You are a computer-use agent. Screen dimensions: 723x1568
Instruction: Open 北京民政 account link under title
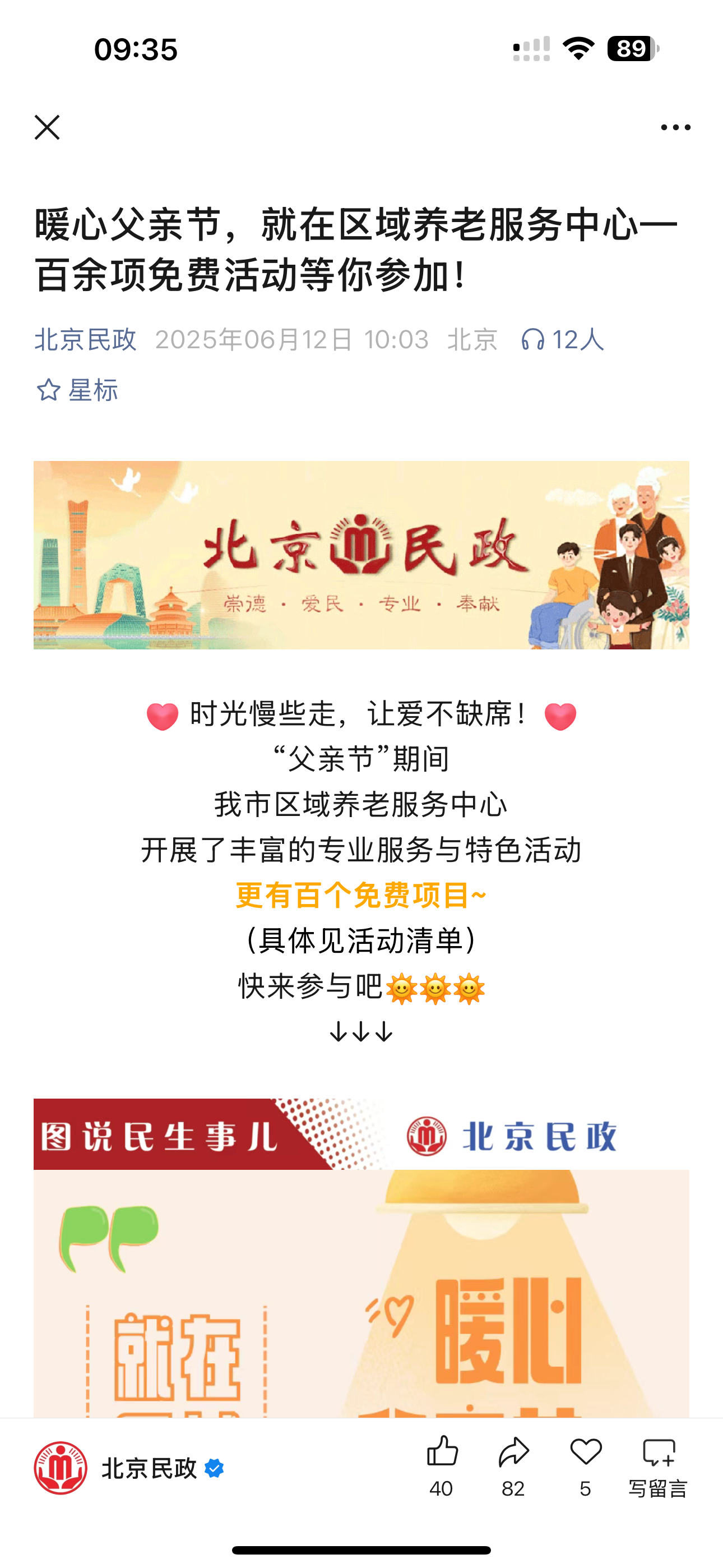tap(85, 340)
